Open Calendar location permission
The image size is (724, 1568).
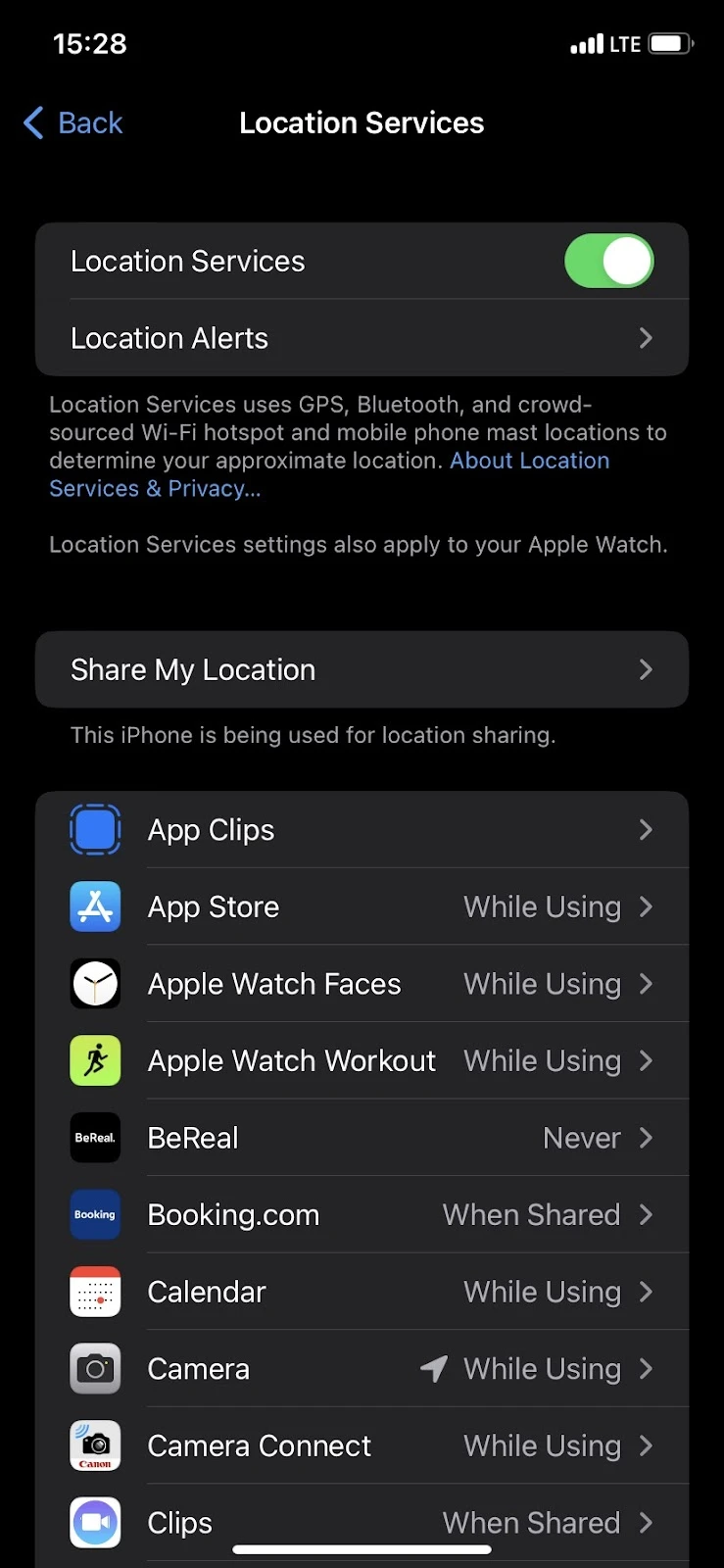point(362,1292)
